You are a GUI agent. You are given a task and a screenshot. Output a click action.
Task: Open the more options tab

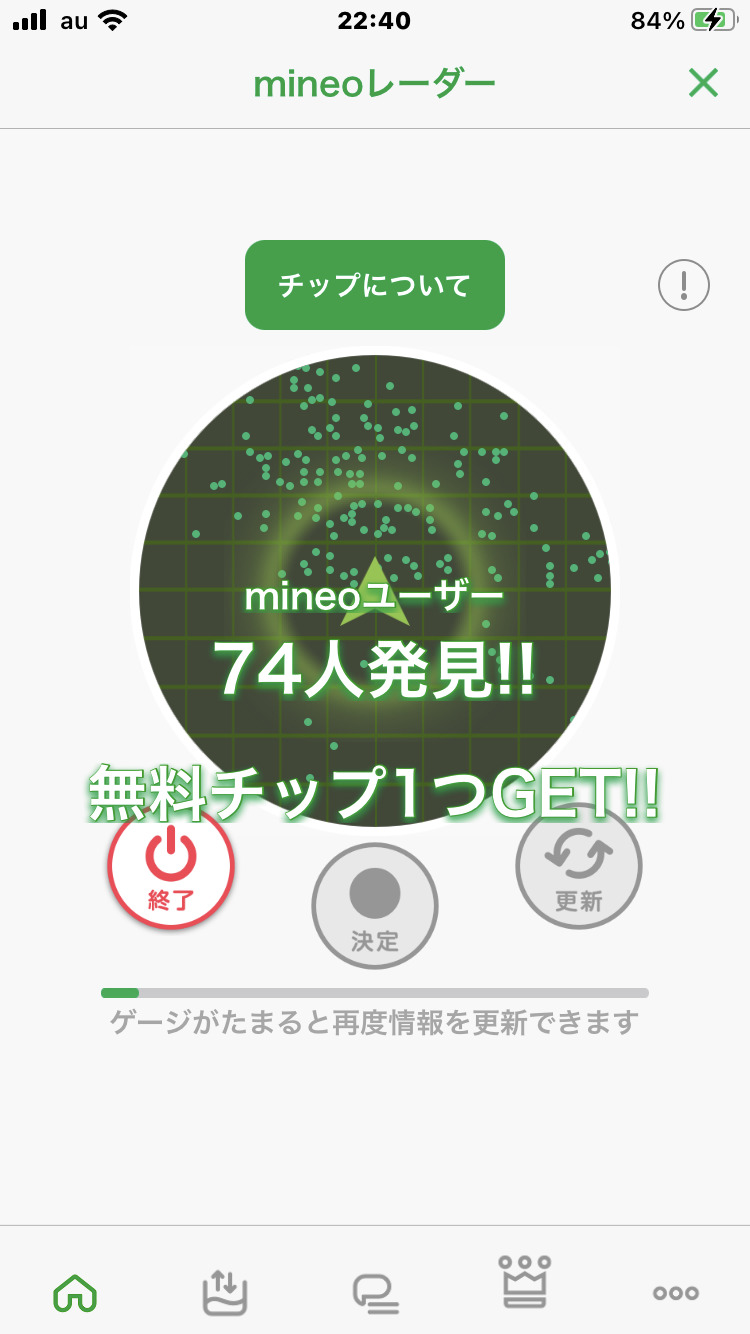tap(676, 1293)
